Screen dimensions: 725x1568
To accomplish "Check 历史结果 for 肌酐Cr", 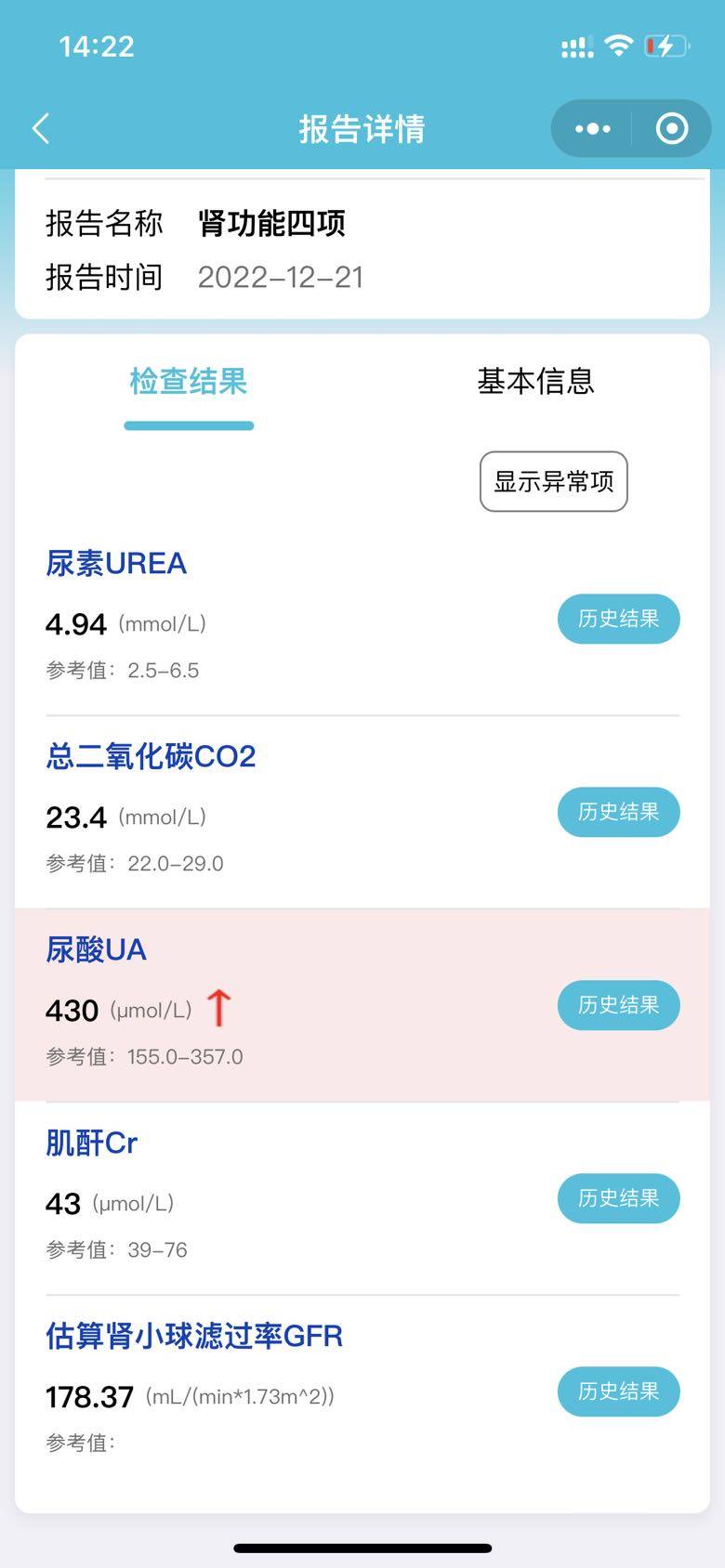I will [618, 1198].
